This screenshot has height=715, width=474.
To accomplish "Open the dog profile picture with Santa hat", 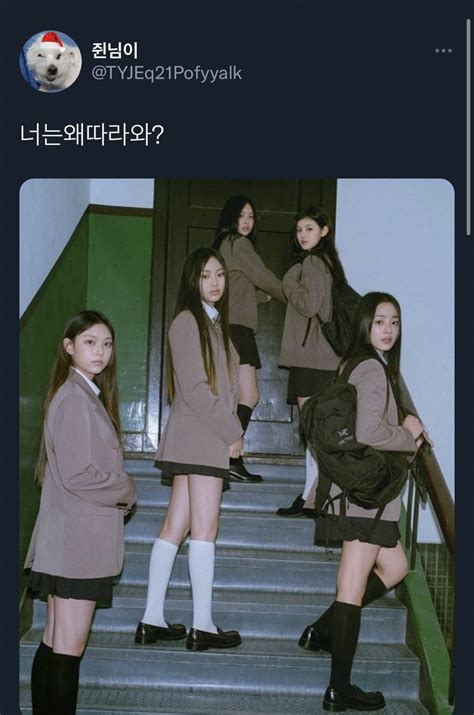I will 51,62.
